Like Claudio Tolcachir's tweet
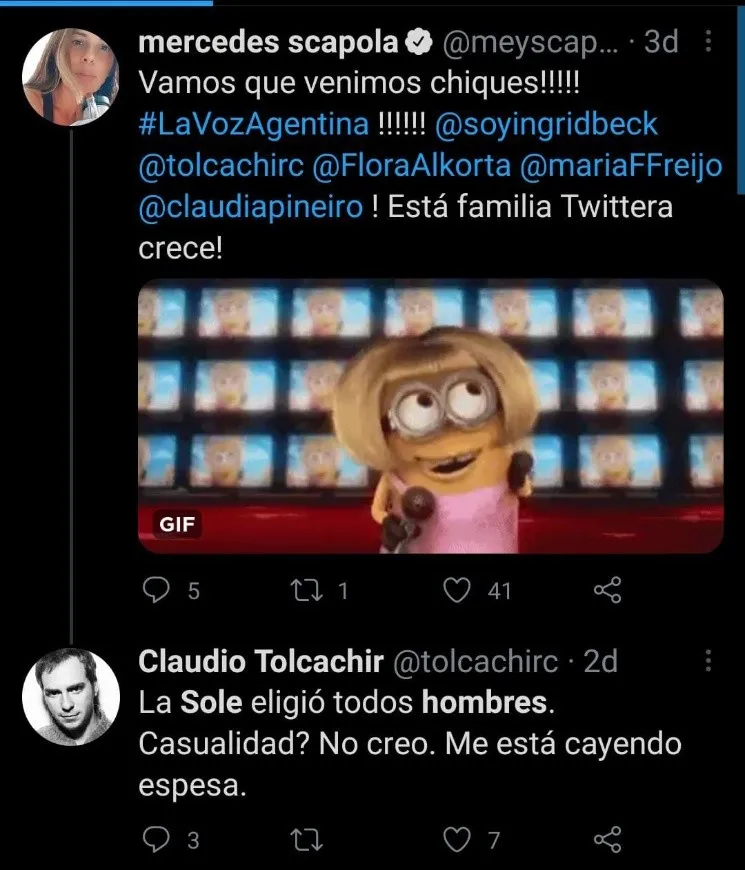 457,840
